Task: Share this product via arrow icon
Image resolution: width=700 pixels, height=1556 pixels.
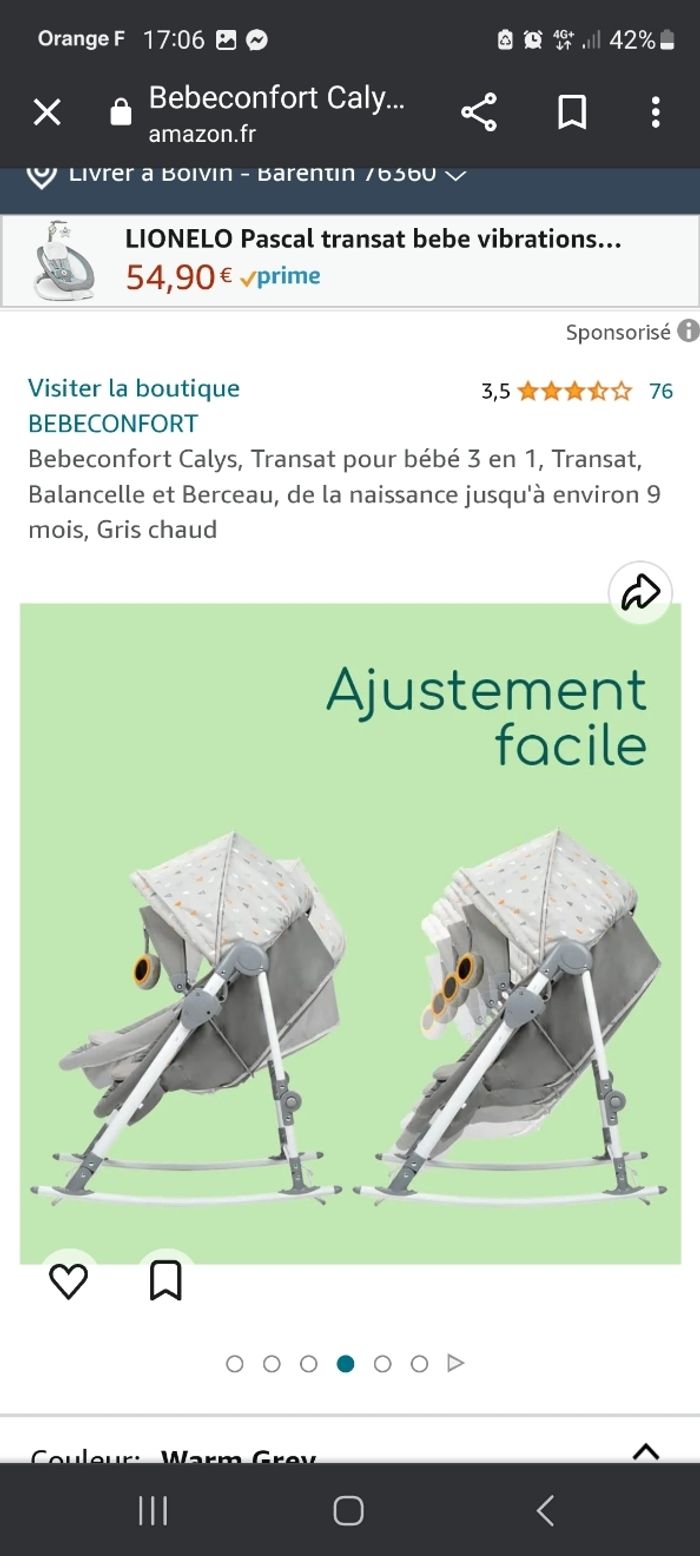Action: [x=640, y=593]
